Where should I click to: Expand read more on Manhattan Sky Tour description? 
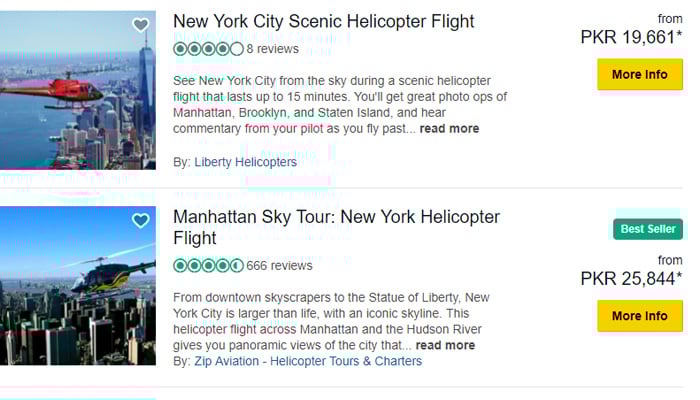445,345
